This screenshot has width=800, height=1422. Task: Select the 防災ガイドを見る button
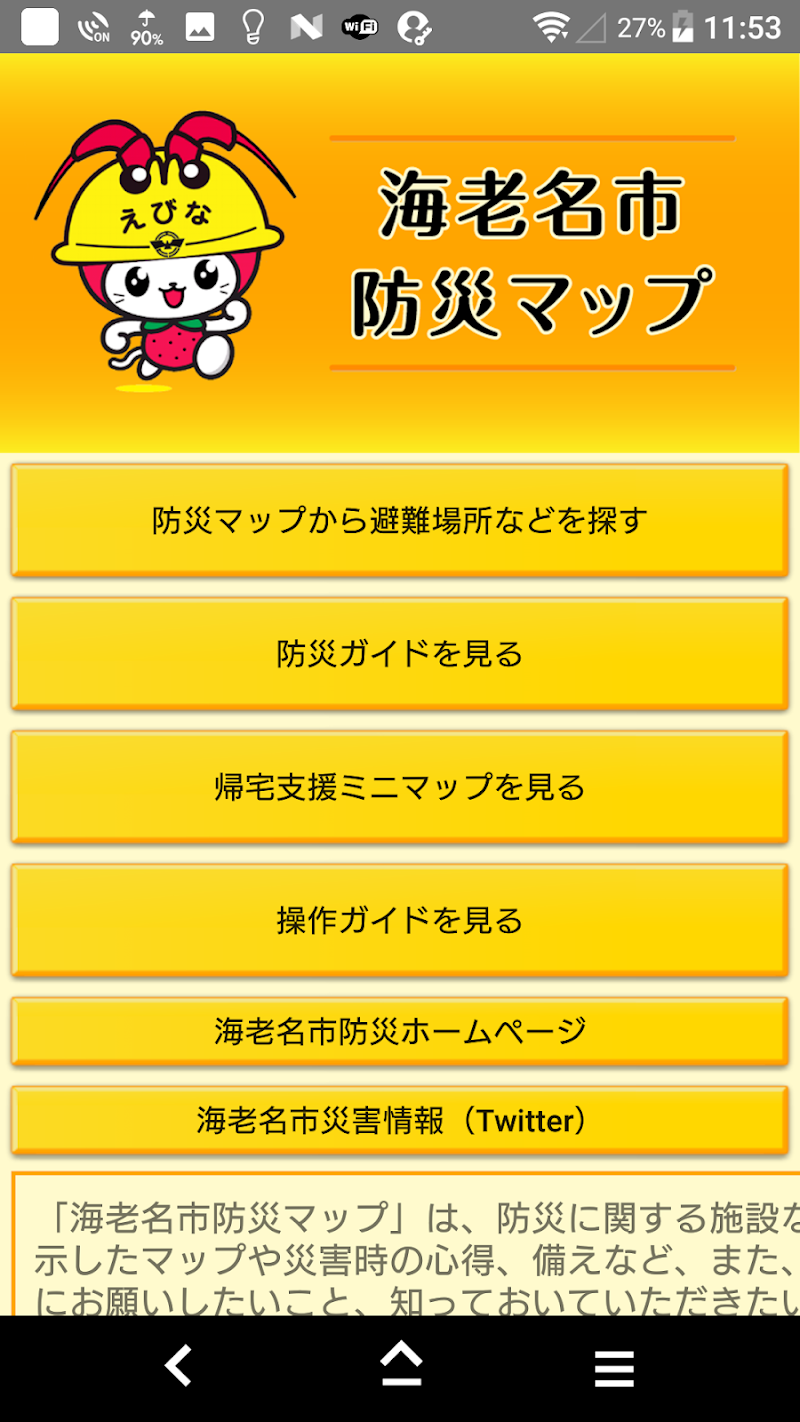pos(400,654)
